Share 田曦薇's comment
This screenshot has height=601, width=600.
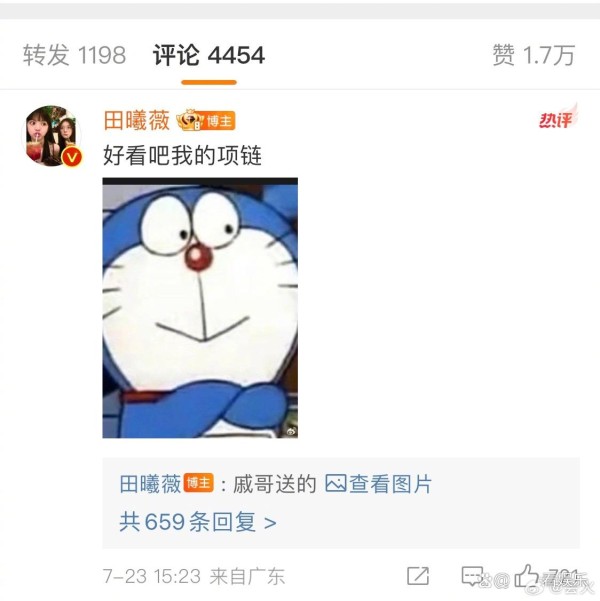tap(418, 576)
